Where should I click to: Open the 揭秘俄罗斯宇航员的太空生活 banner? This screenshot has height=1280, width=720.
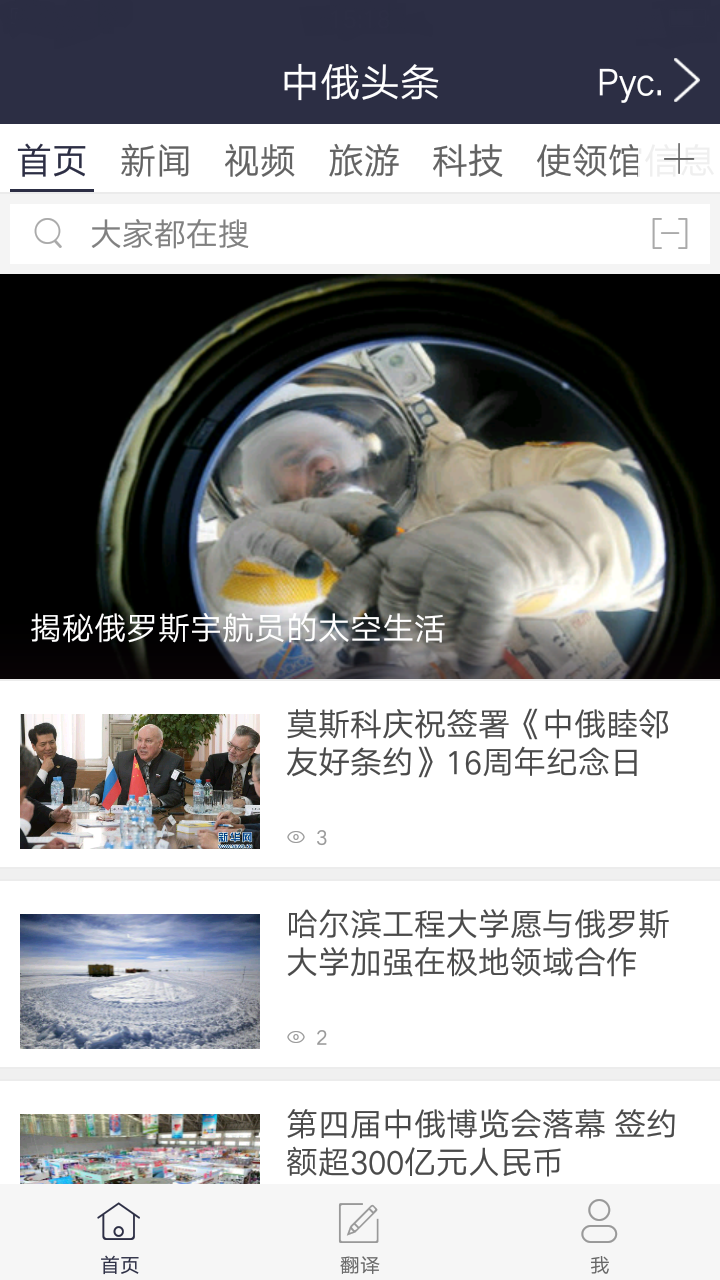tap(360, 476)
